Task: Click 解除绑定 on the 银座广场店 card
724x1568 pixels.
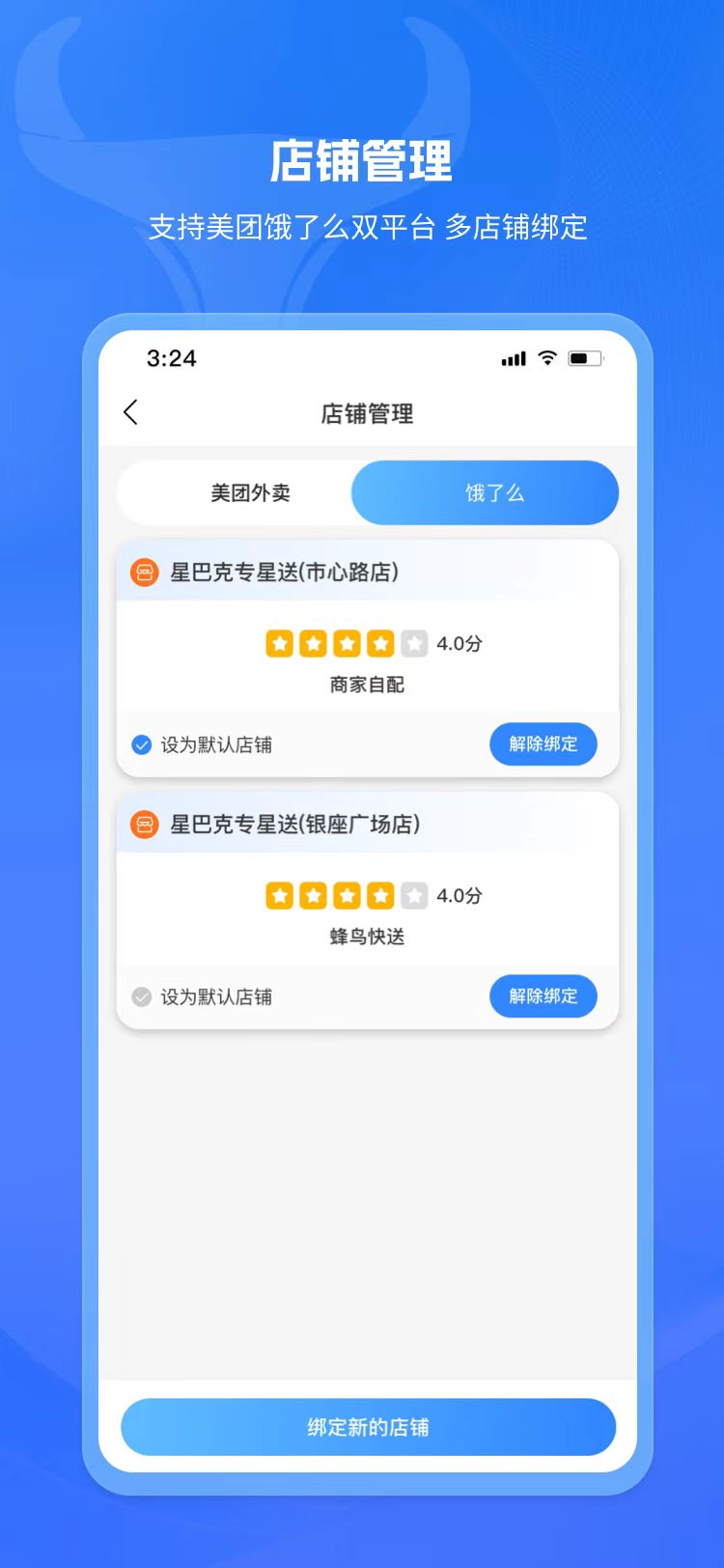Action: point(543,996)
